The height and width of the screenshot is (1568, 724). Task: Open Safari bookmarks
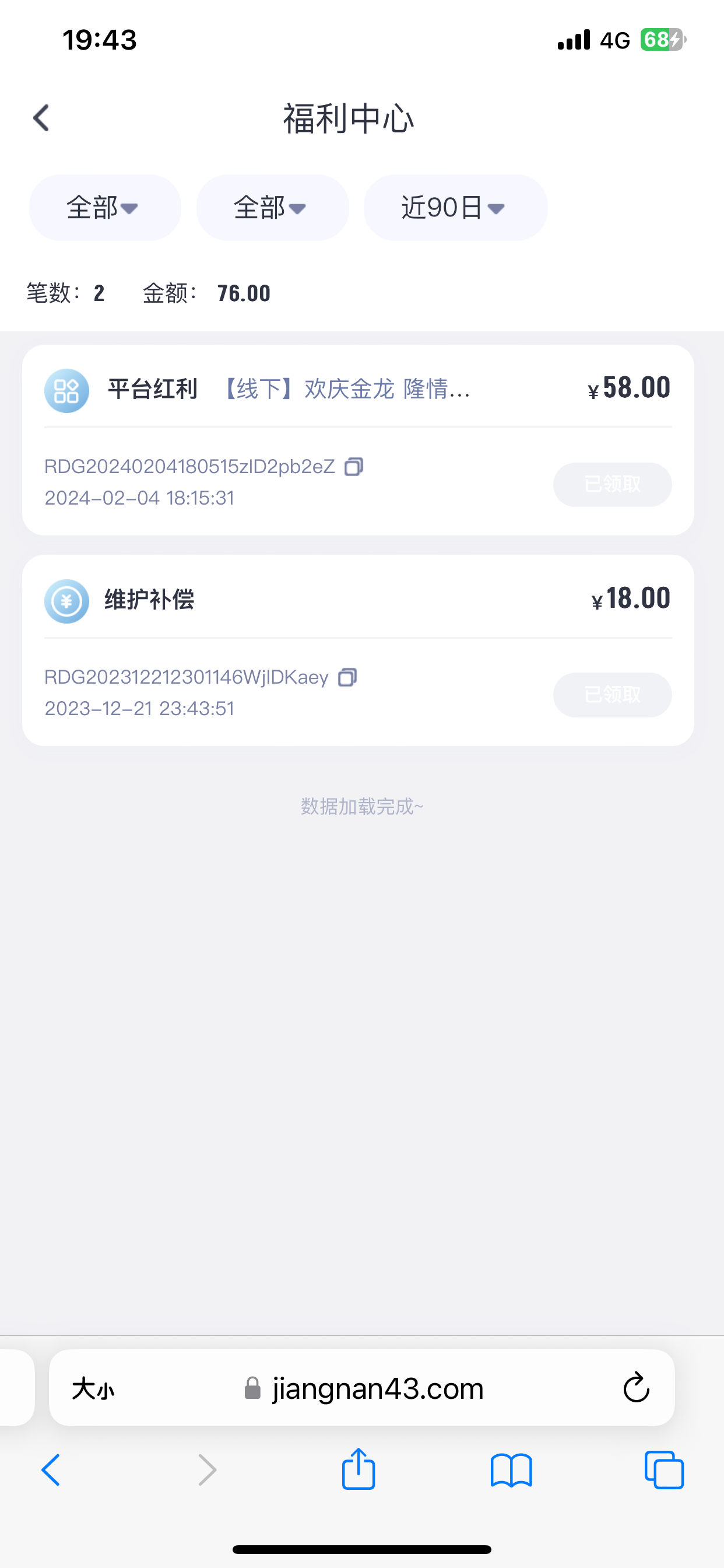pyautogui.click(x=511, y=1470)
